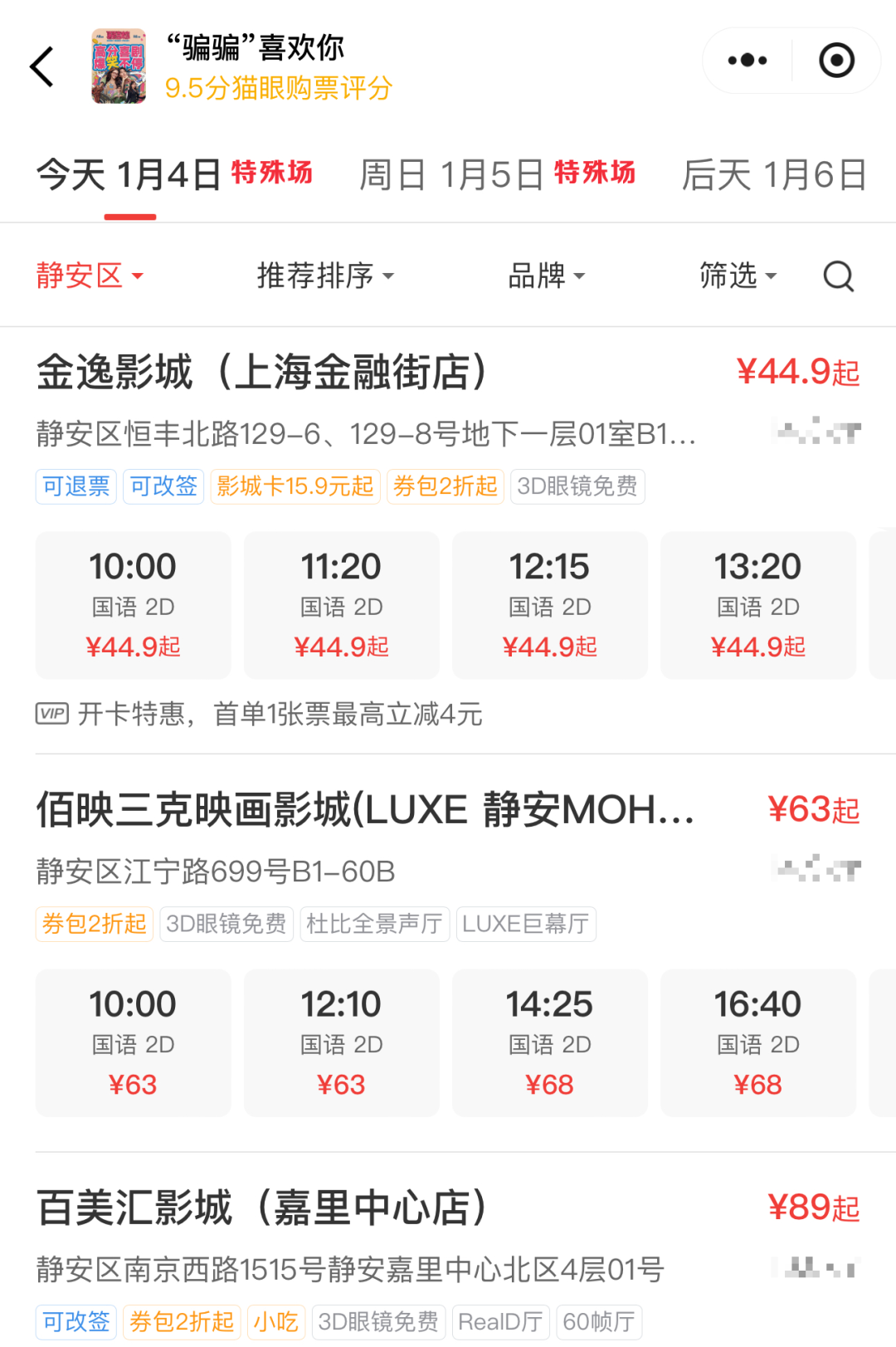
Task: Choose the 11:20 showtime at 金逸影城
Action: point(341,604)
